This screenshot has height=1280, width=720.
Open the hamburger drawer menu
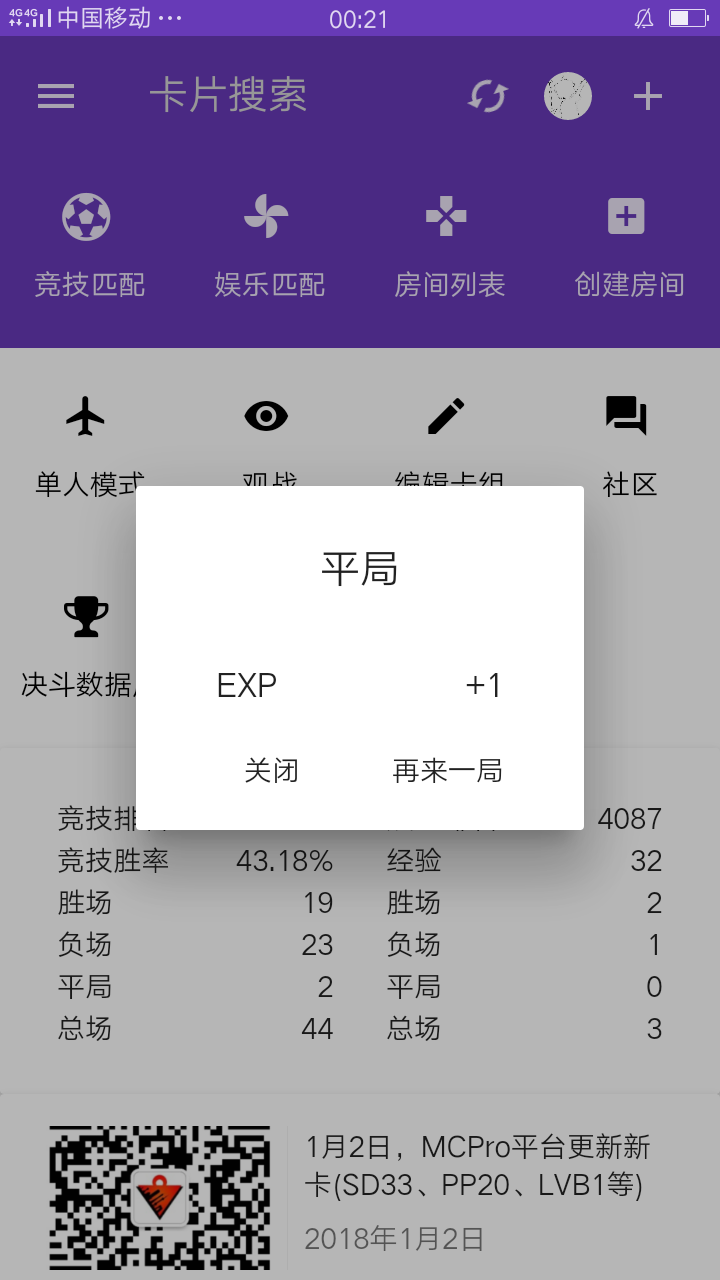[x=56, y=96]
